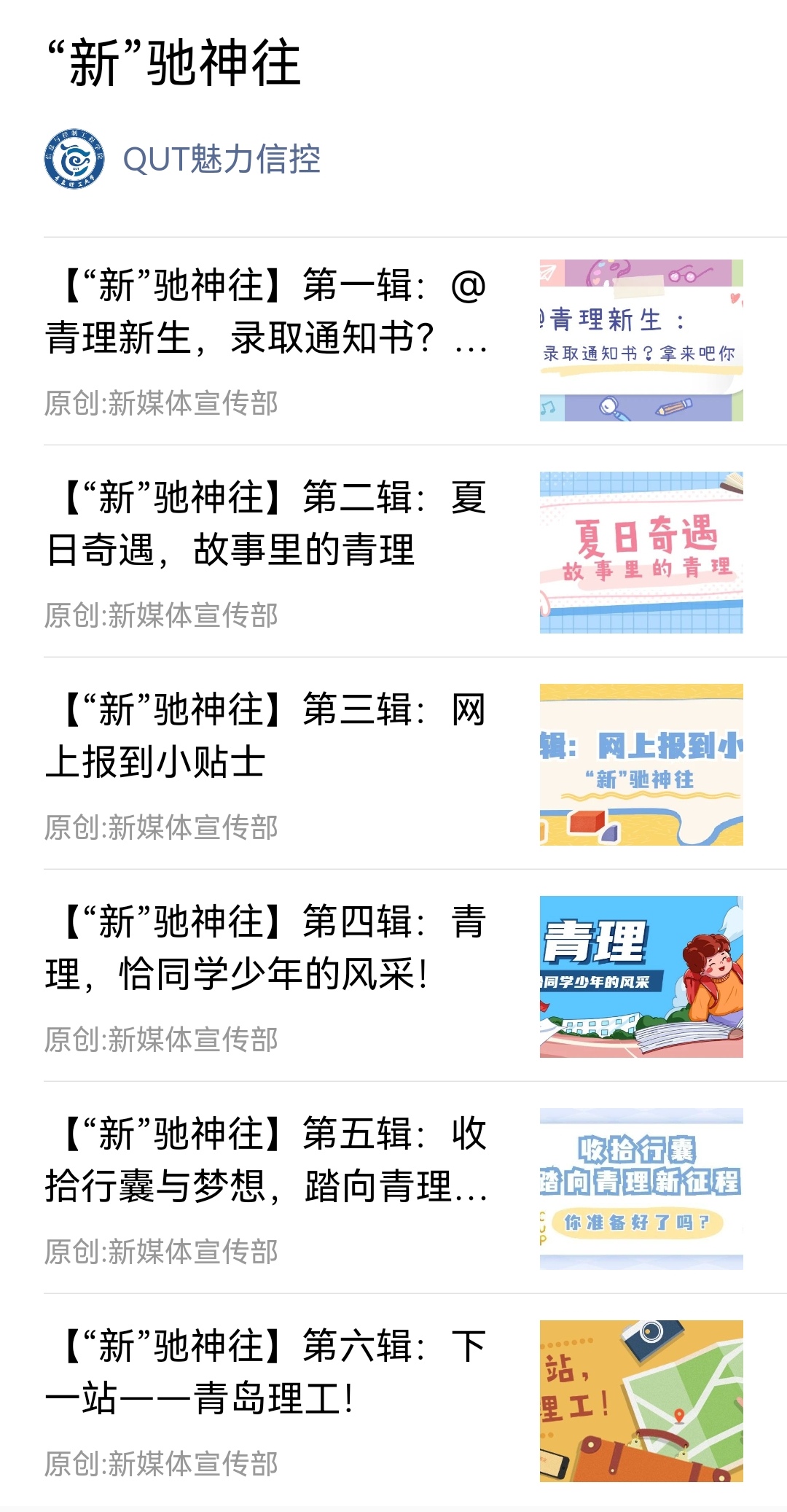The height and width of the screenshot is (1512, 787).
Task: Read 第二辑: 夏日奇遇, 故事里的青理
Action: point(266,523)
